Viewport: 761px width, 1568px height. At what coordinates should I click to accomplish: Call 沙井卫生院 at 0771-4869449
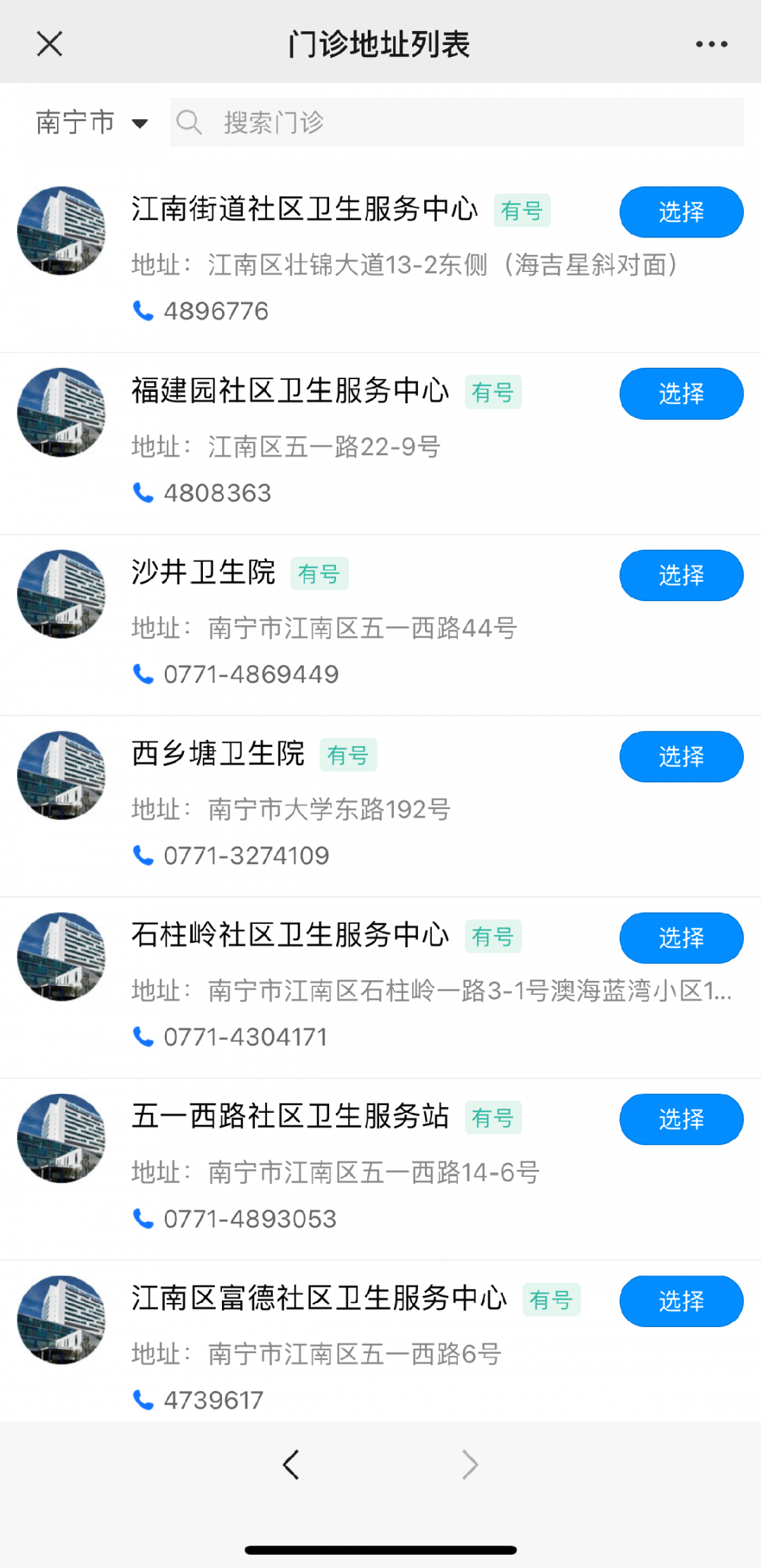[250, 674]
